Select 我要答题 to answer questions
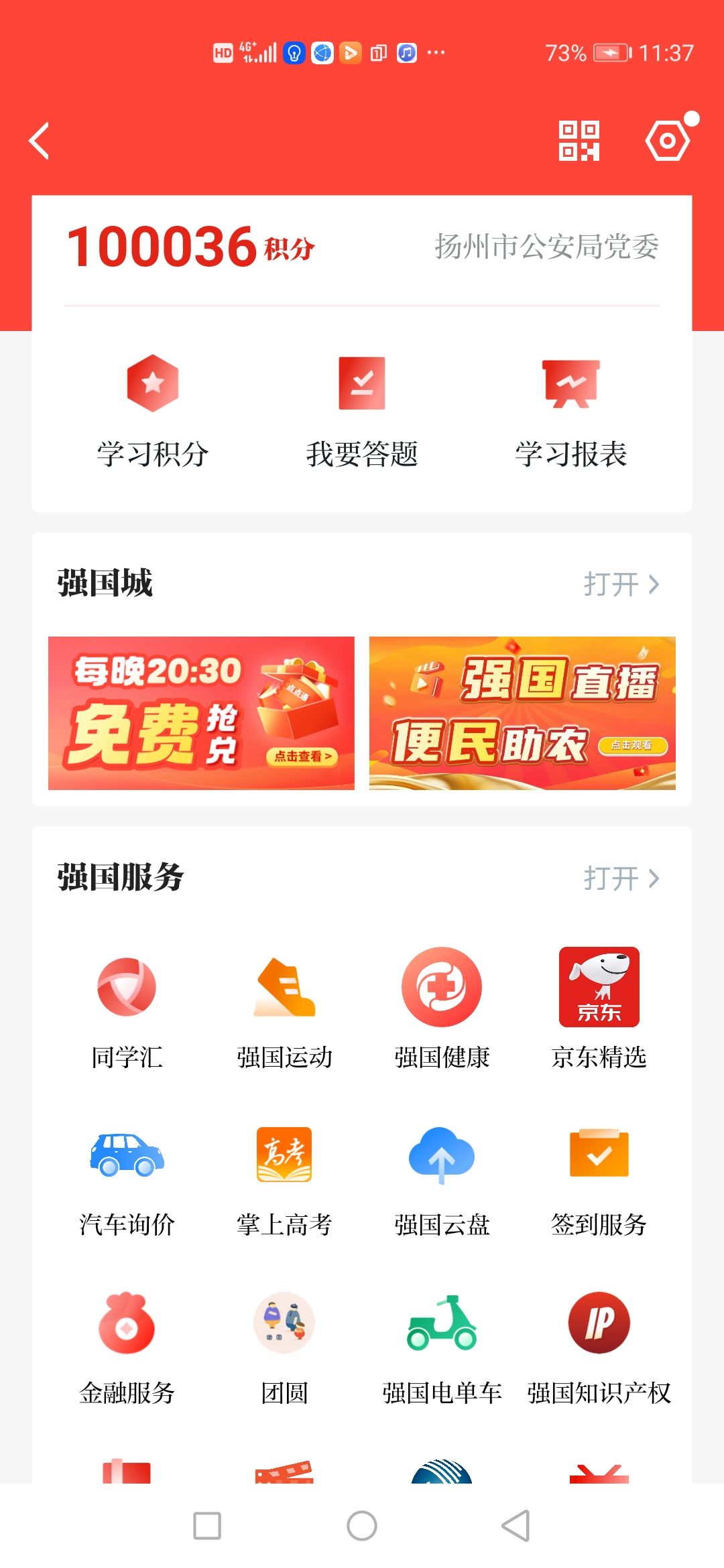This screenshot has height=1568, width=724. pyautogui.click(x=362, y=410)
